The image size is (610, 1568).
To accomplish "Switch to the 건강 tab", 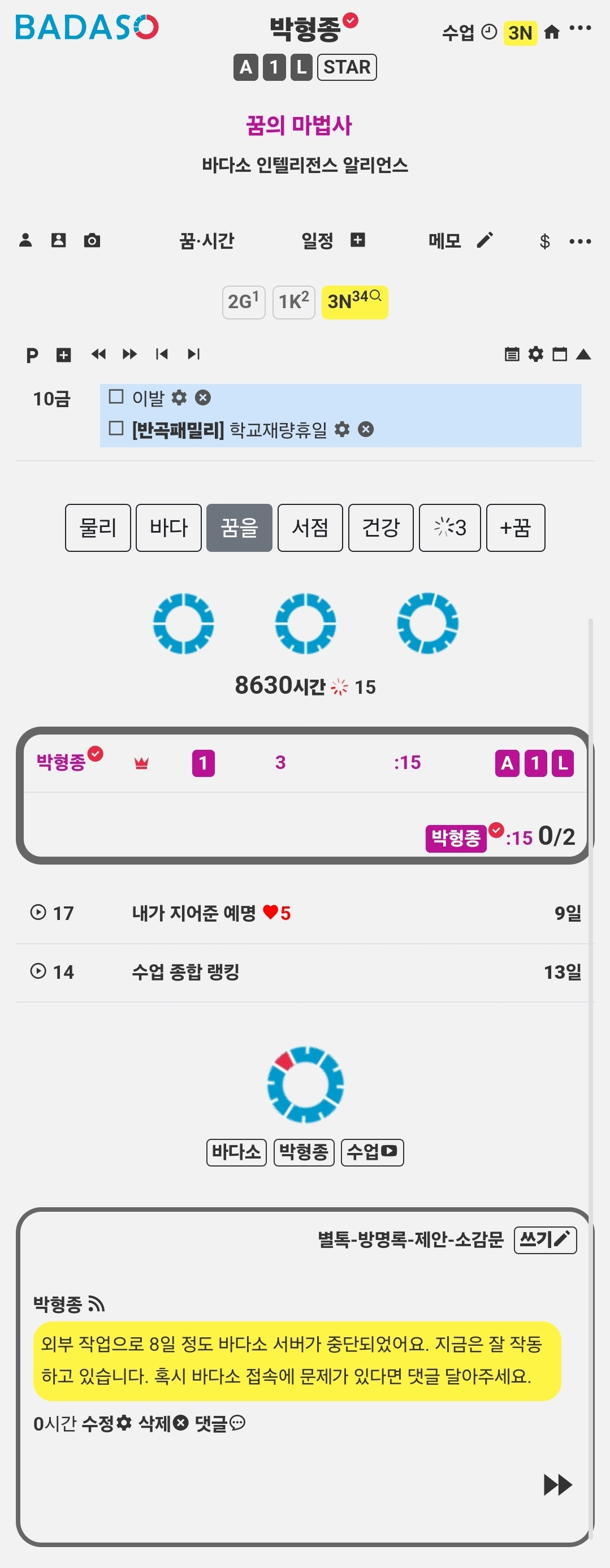I will tap(380, 528).
